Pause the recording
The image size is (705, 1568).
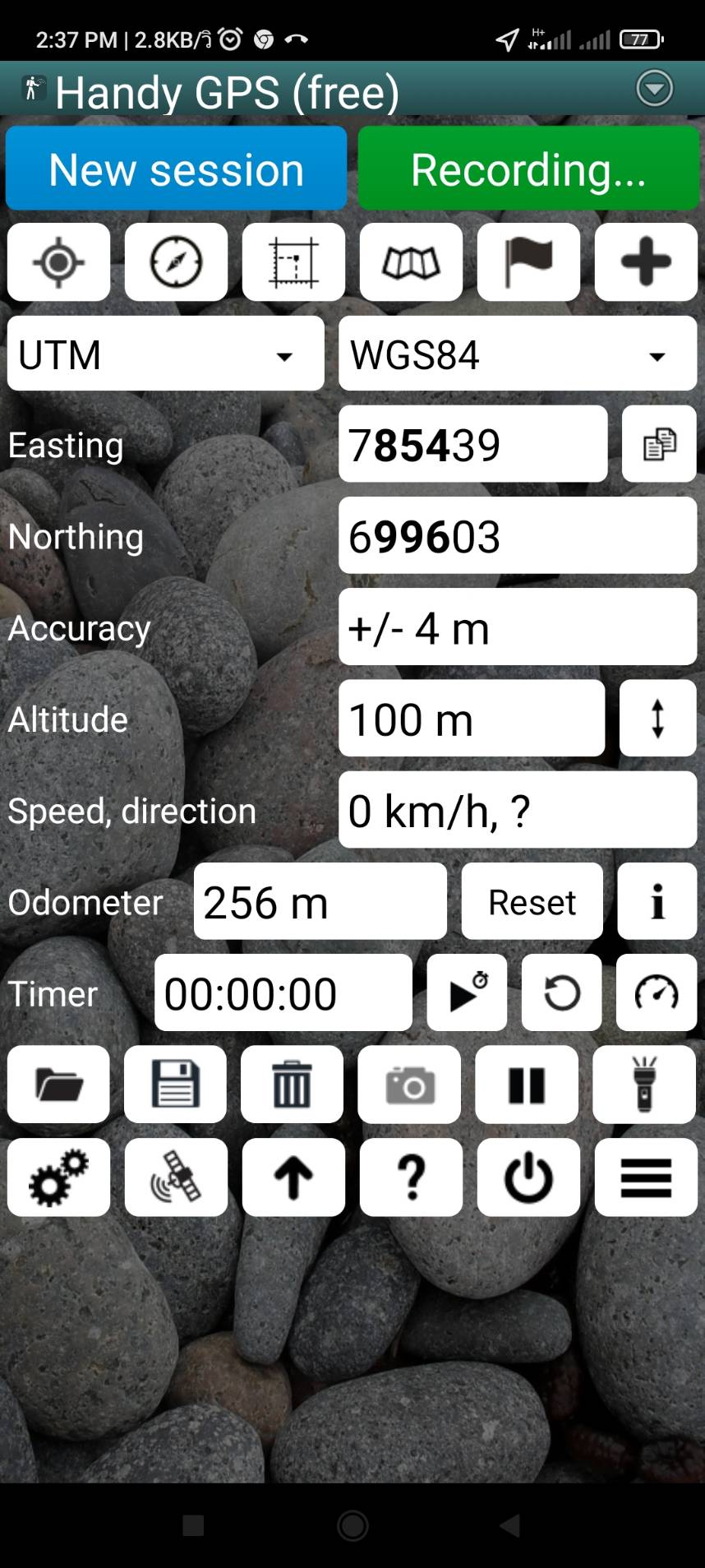pyautogui.click(x=527, y=1085)
